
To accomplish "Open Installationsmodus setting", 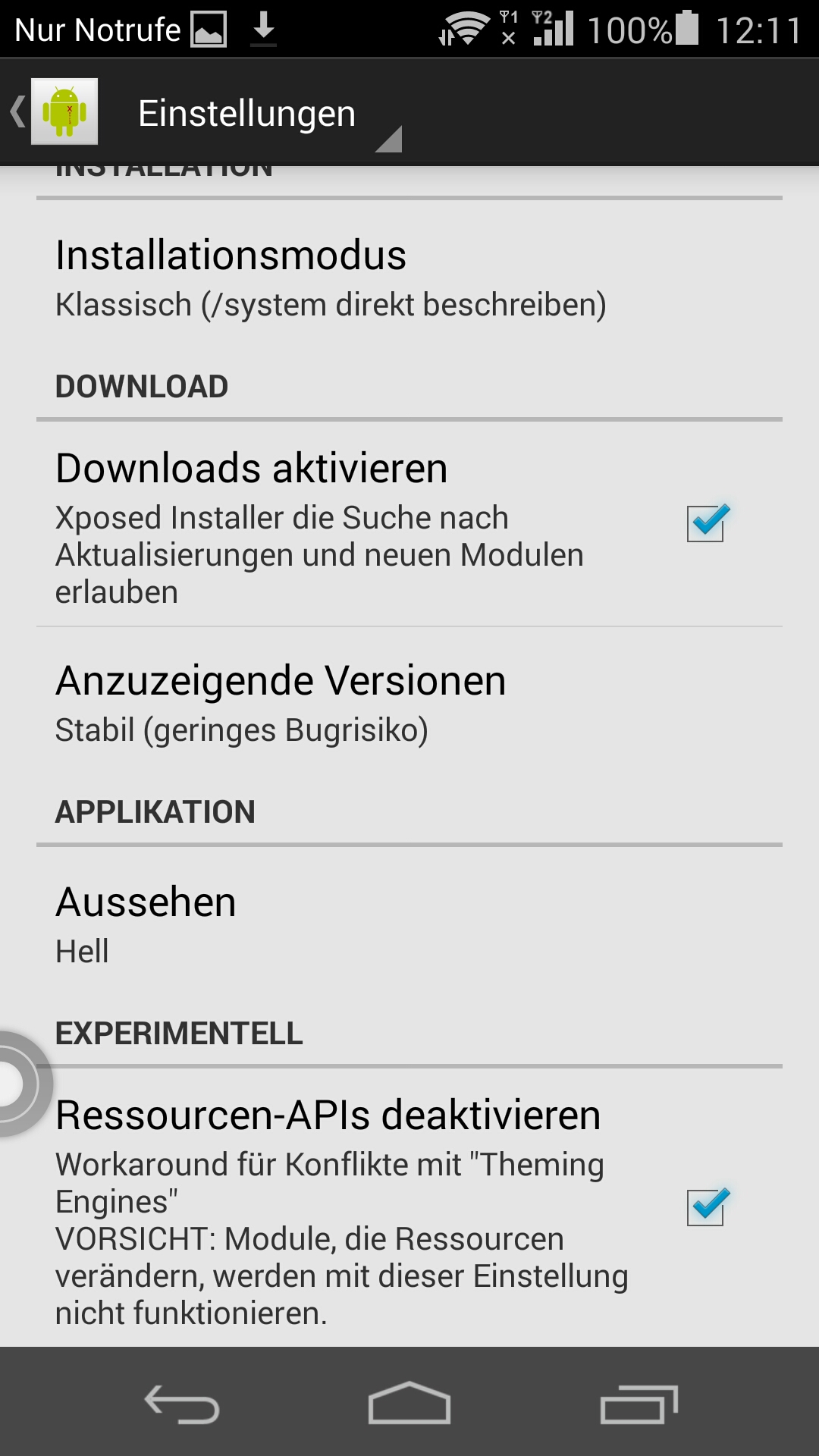I will (x=409, y=278).
